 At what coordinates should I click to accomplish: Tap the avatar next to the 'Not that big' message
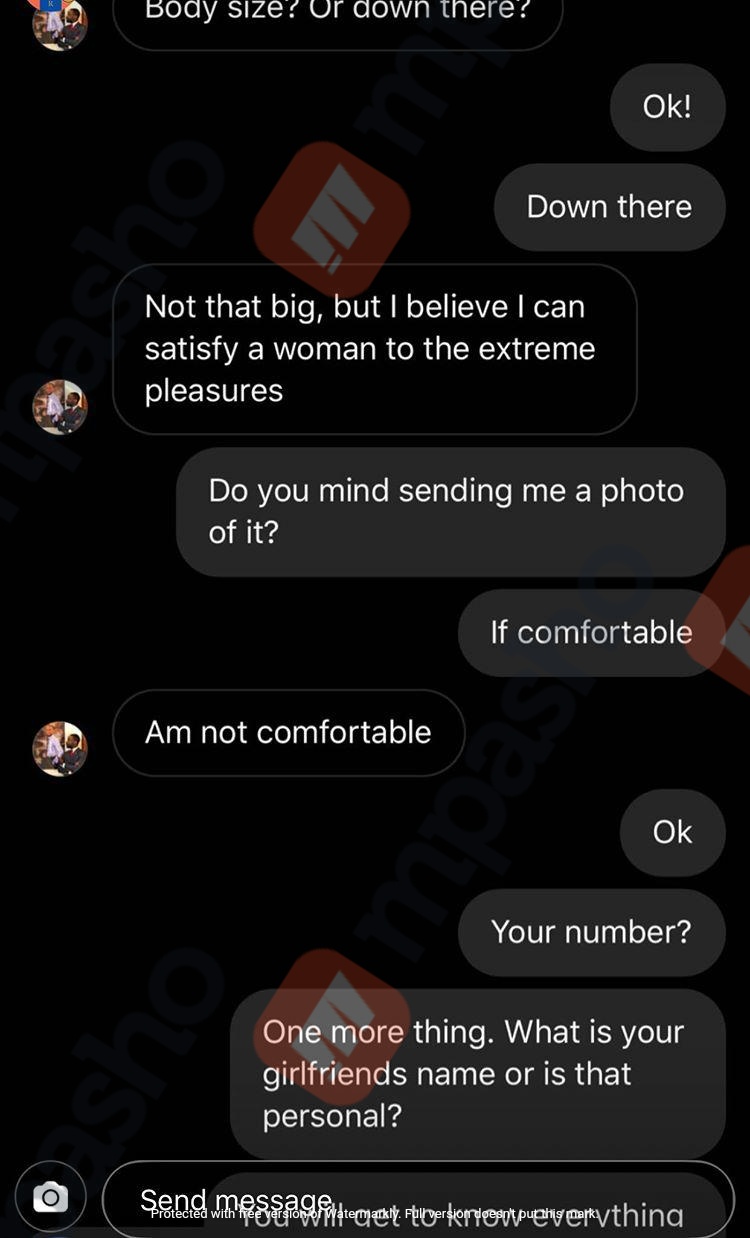click(x=60, y=407)
